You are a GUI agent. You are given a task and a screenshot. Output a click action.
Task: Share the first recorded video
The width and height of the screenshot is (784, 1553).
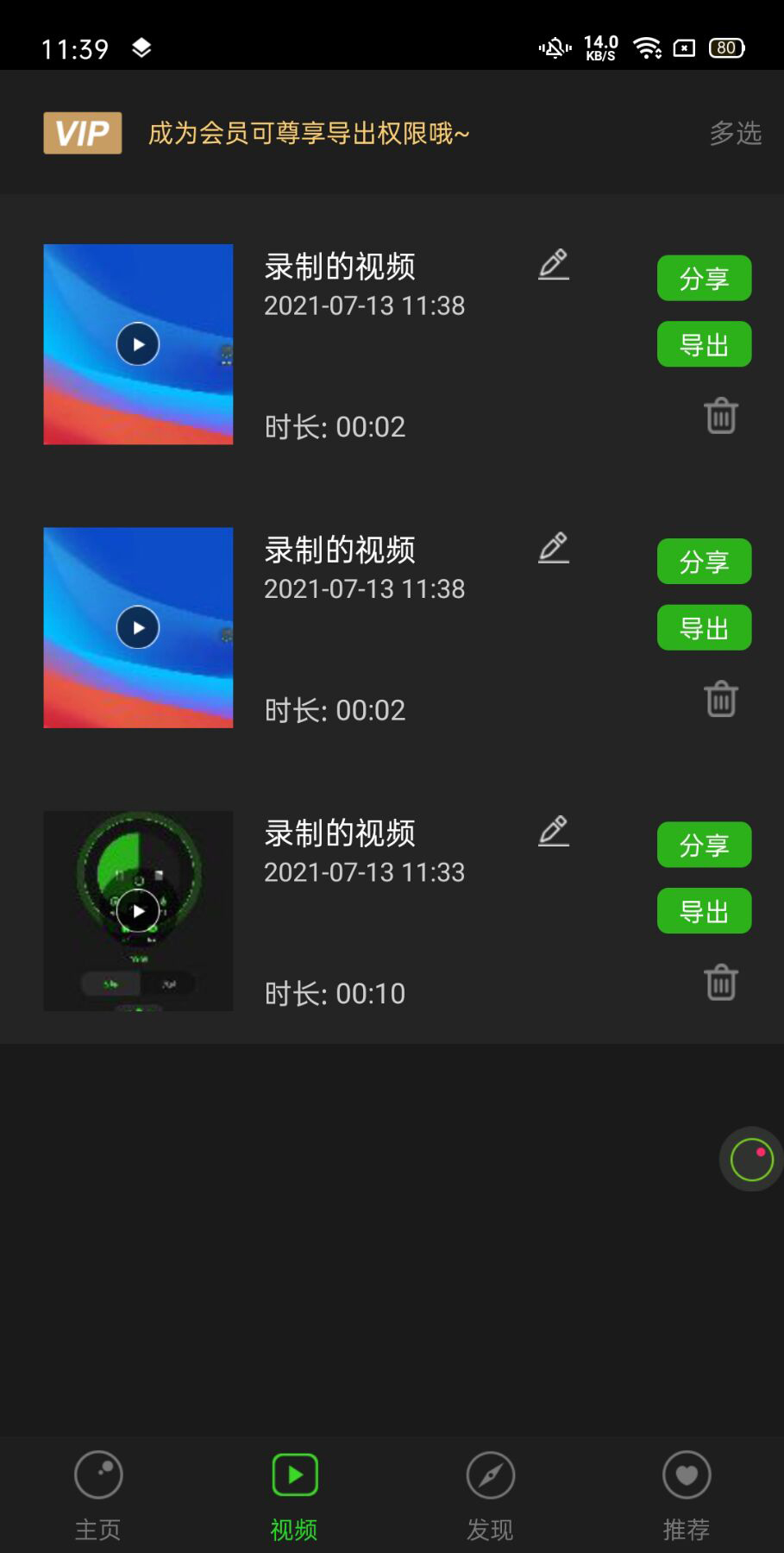pos(704,278)
